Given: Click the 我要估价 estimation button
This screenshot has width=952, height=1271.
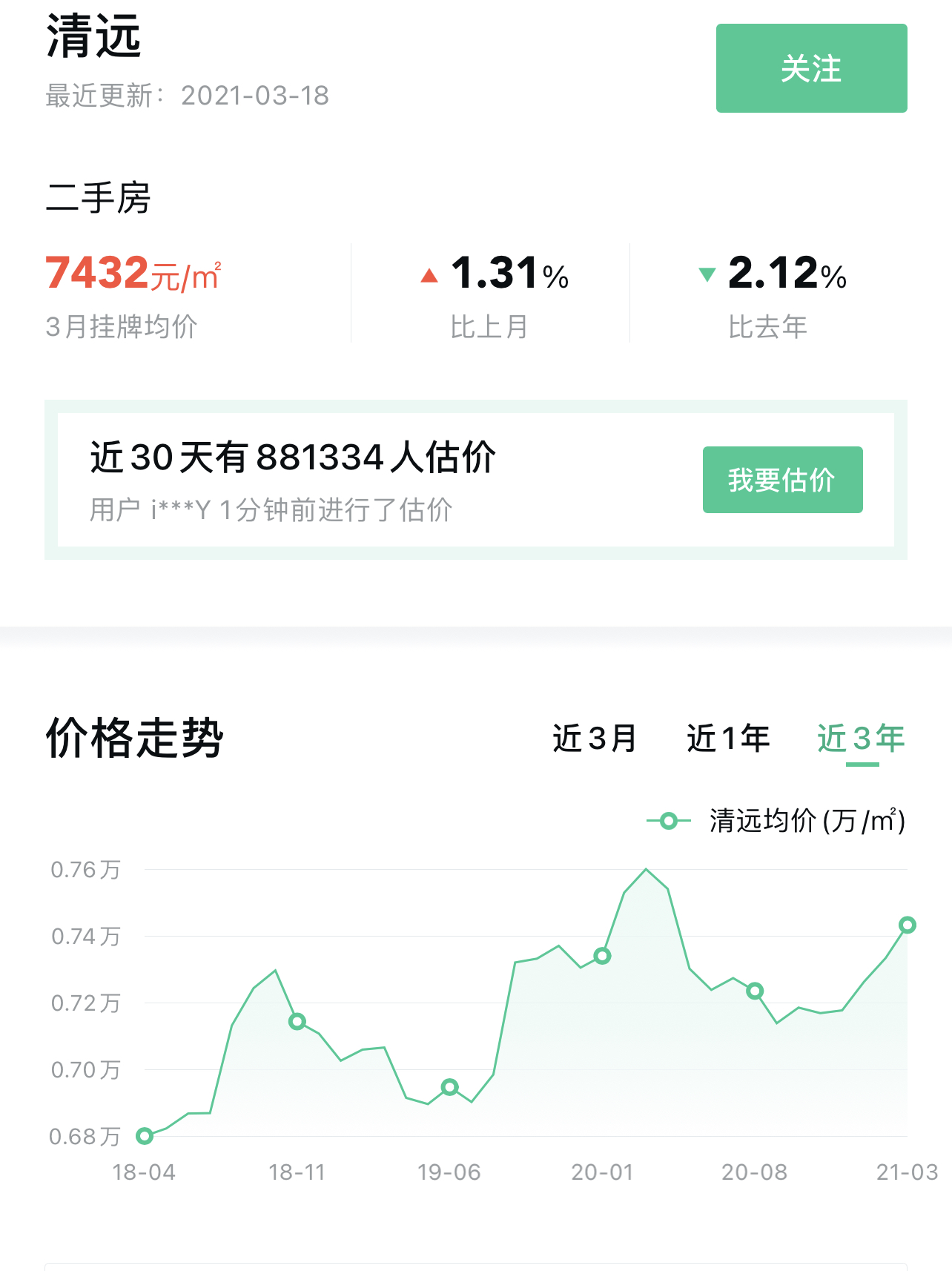Looking at the screenshot, I should pos(782,480).
